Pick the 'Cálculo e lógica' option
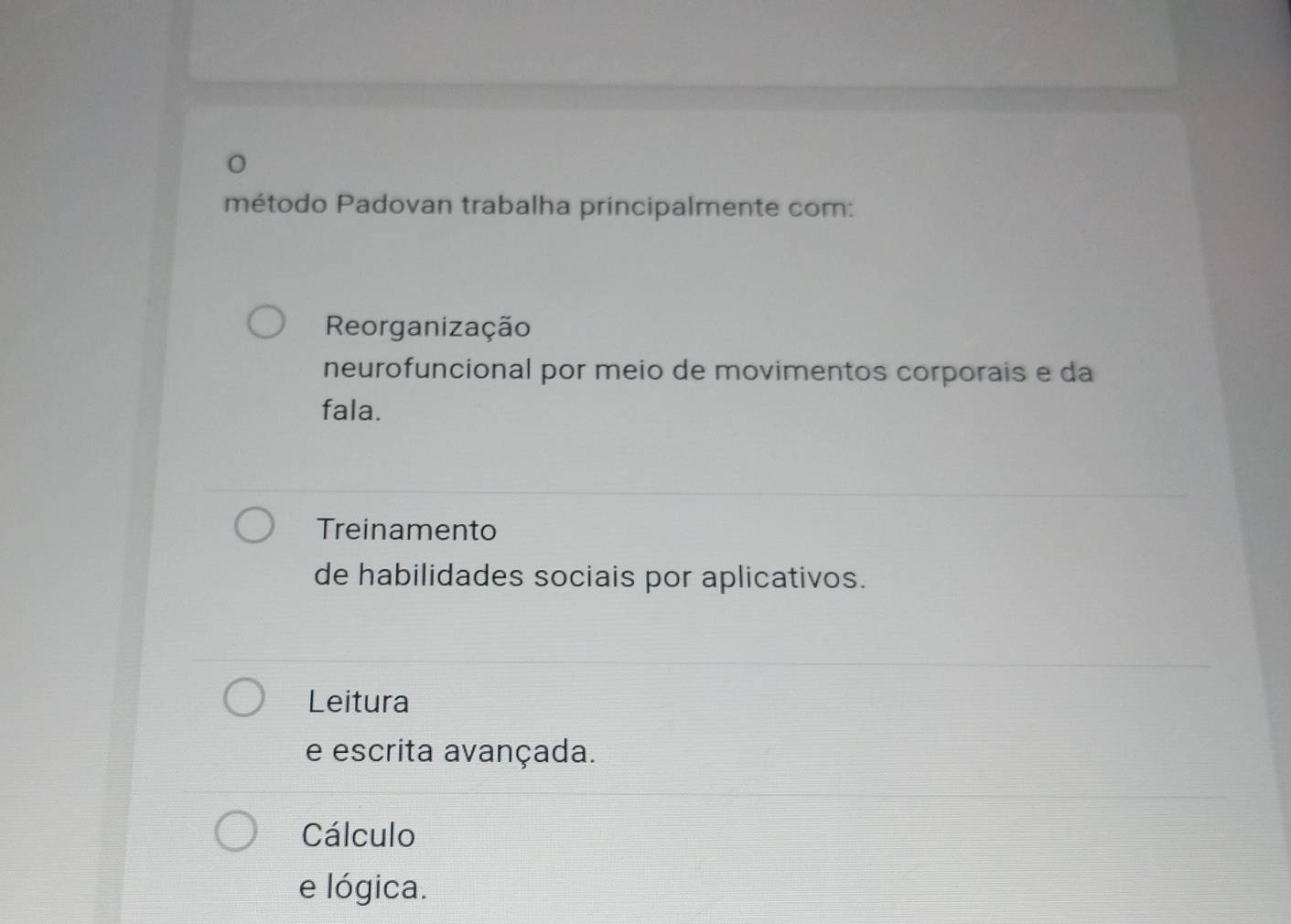The height and width of the screenshot is (924, 1291). coord(236,832)
